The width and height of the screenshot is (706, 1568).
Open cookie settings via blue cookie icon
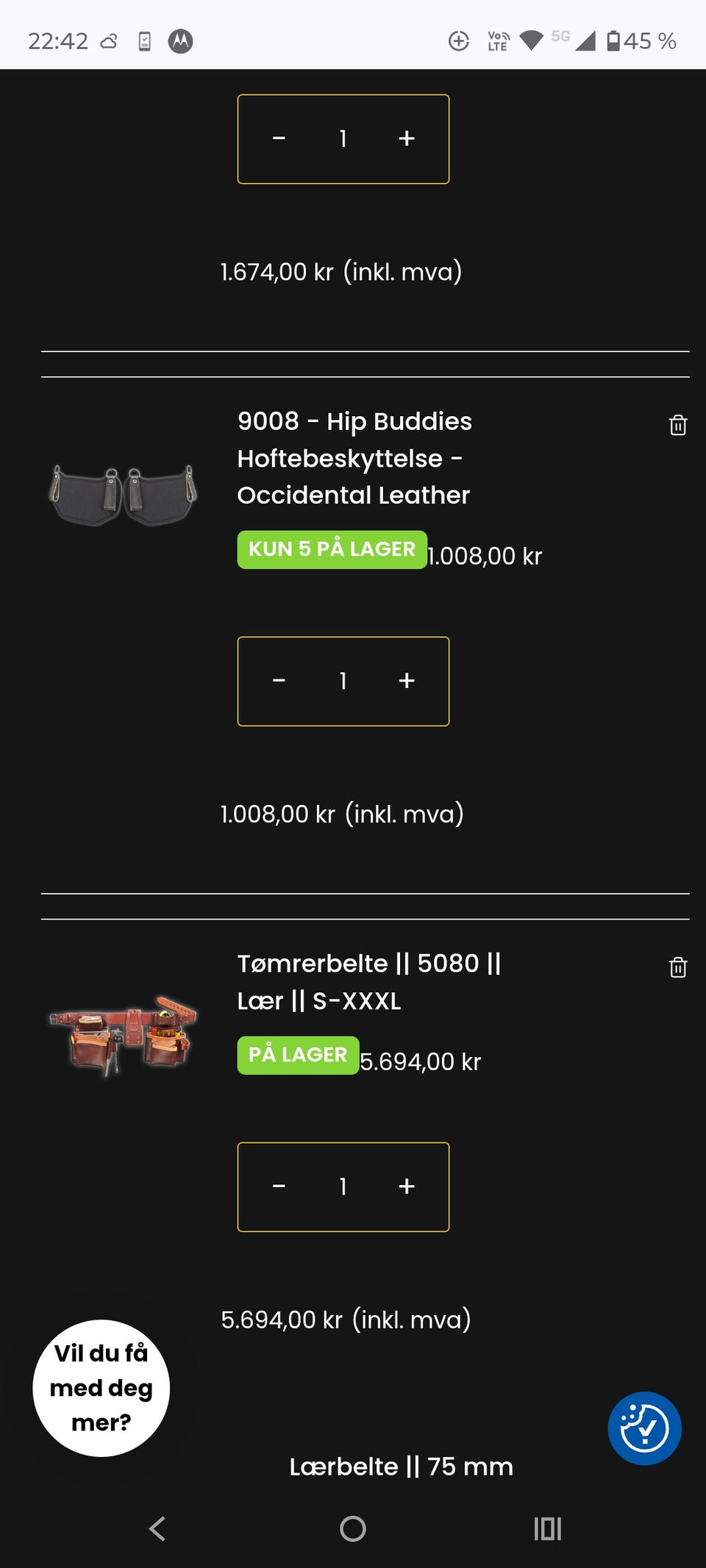pyautogui.click(x=644, y=1427)
